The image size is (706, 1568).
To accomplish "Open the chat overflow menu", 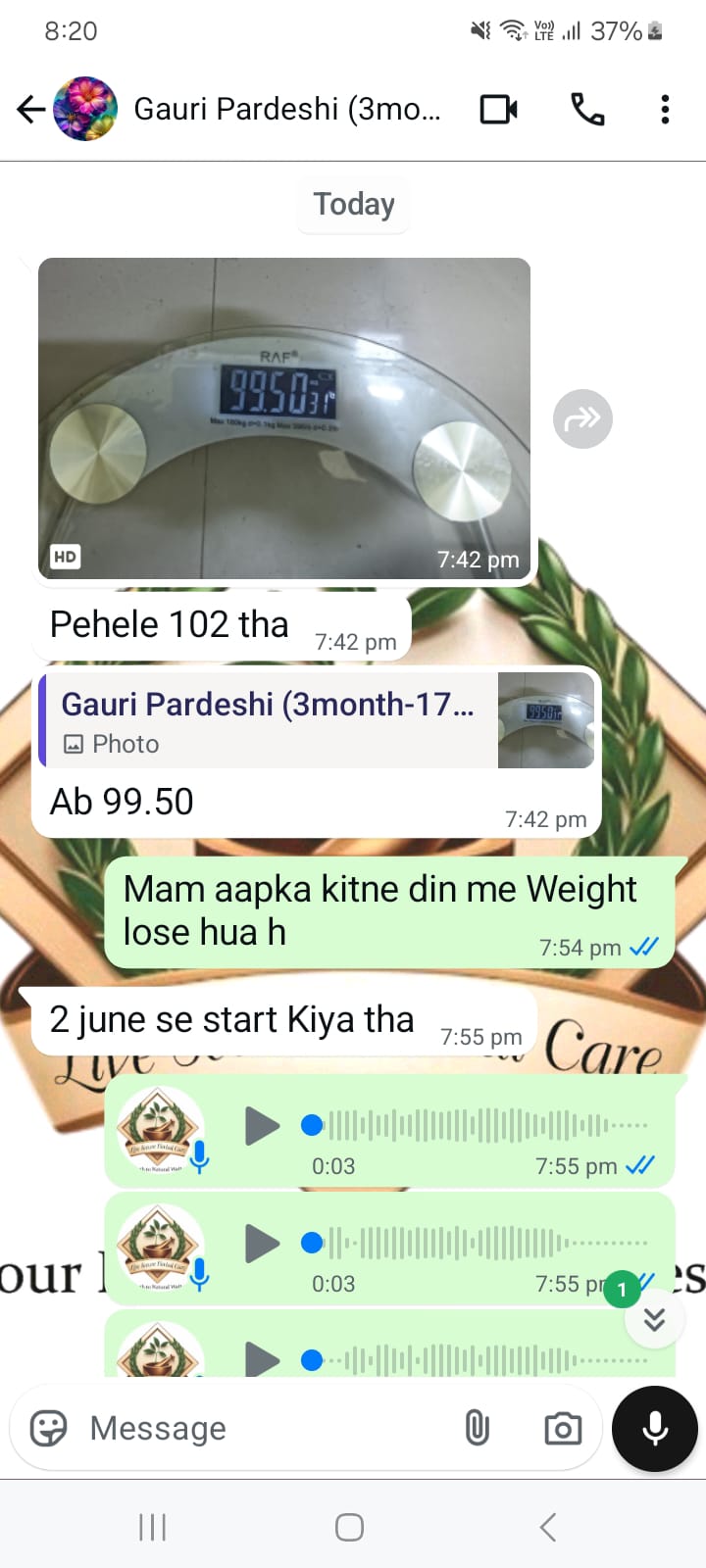I will [x=665, y=109].
